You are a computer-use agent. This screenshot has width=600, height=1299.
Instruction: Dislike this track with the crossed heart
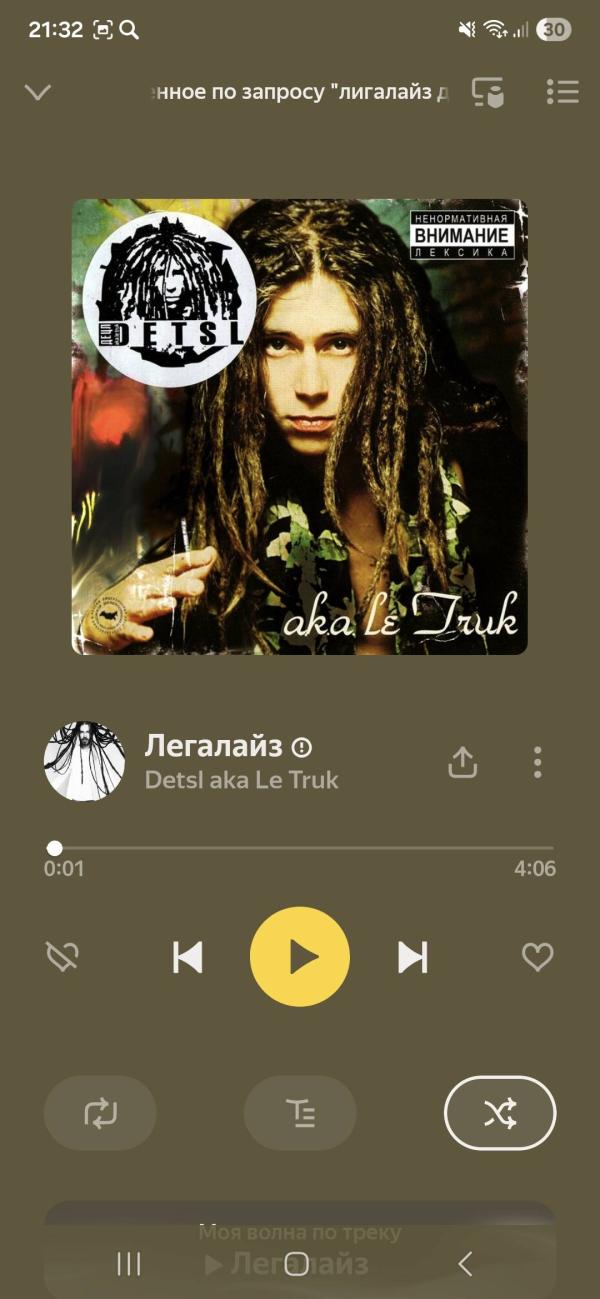coord(63,957)
